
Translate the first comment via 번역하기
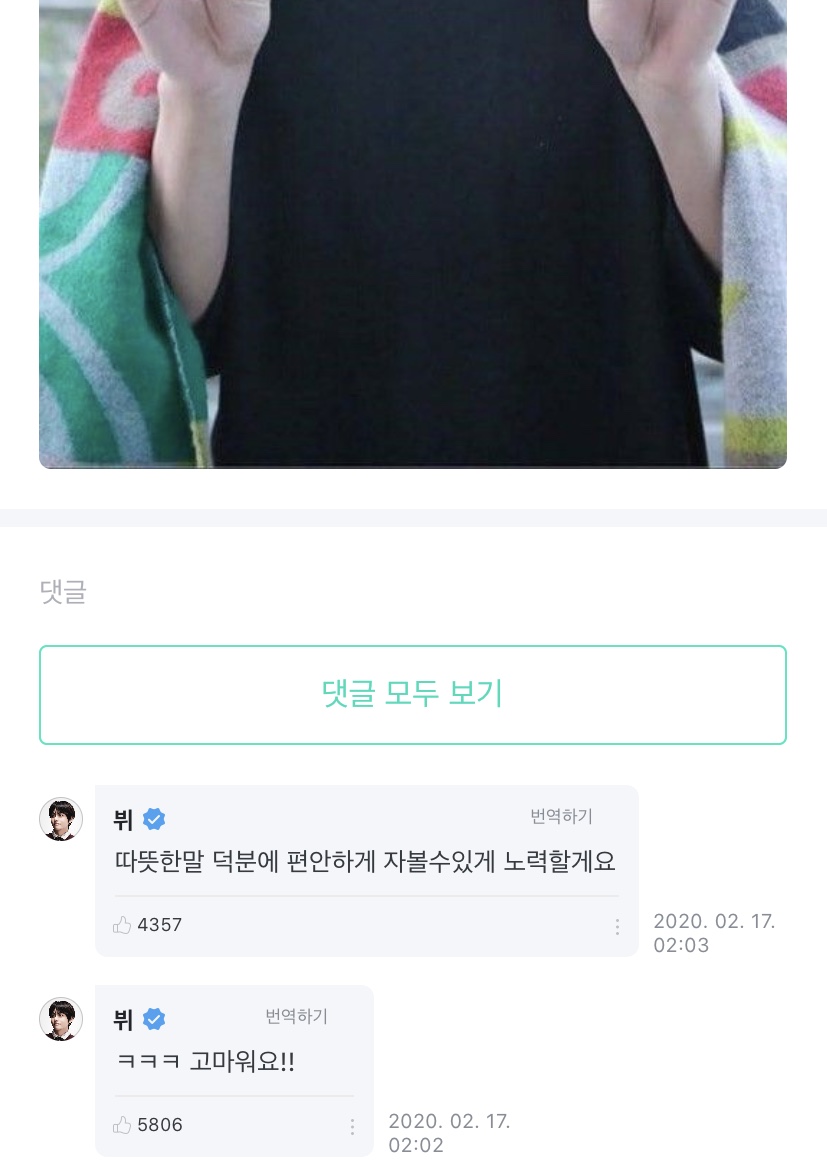point(561,816)
